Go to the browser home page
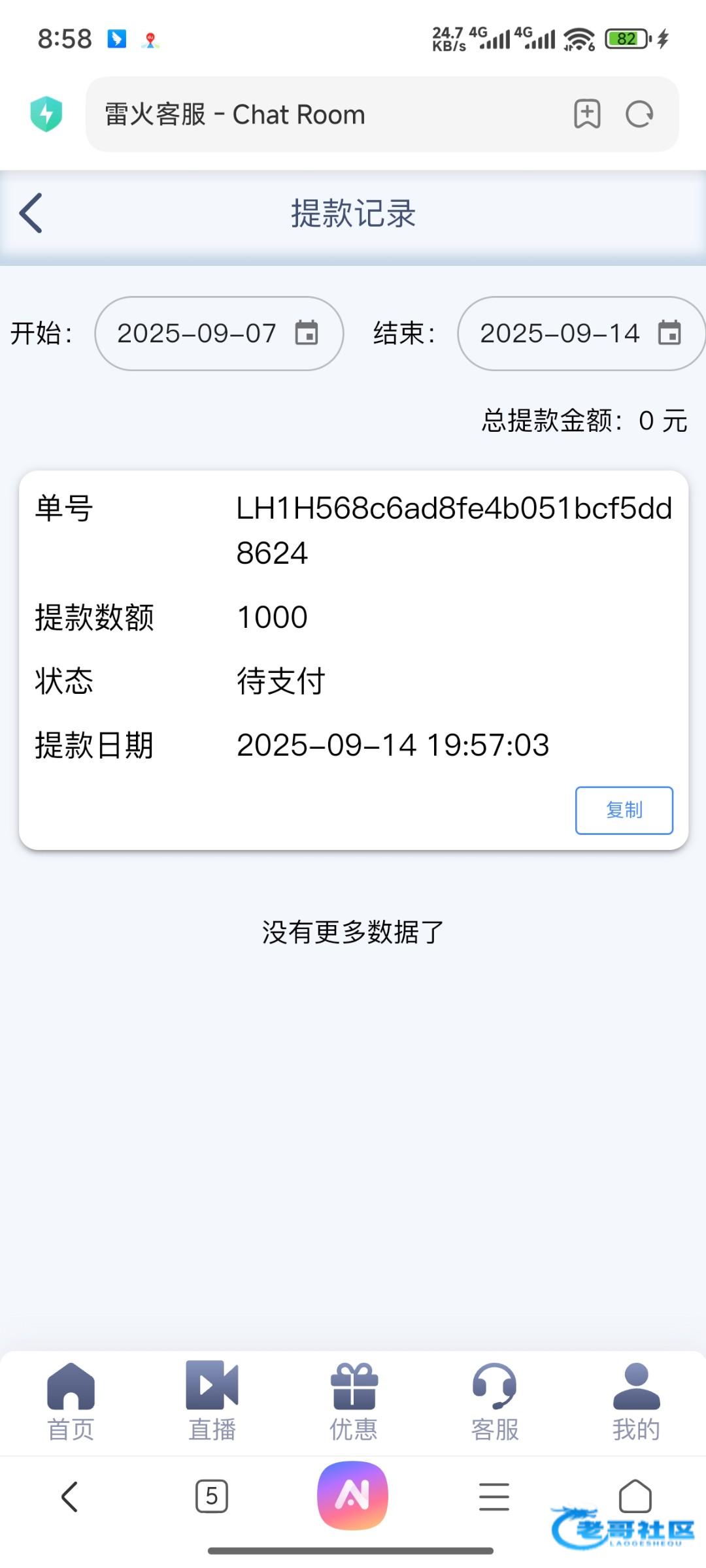706x1568 pixels. [635, 1496]
